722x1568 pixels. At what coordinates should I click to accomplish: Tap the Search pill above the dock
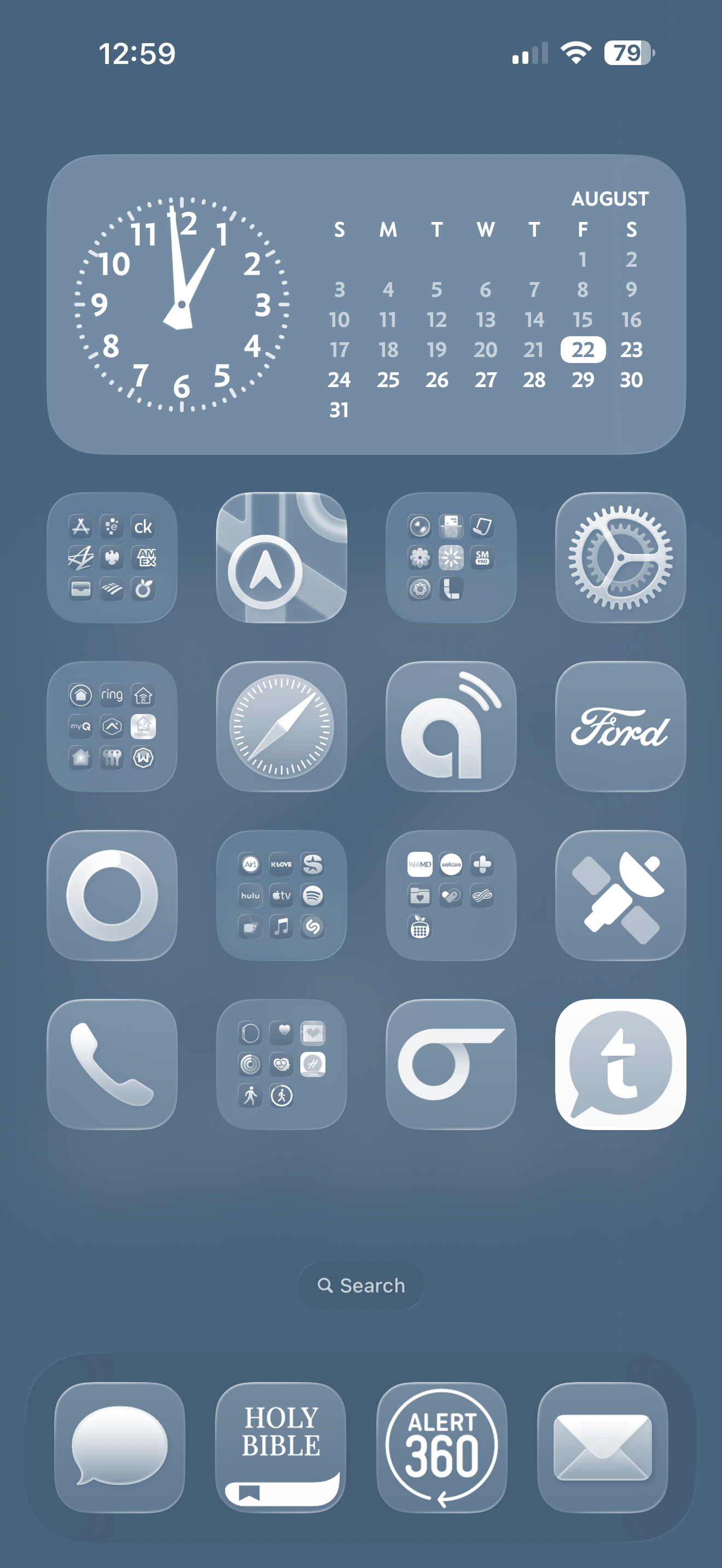click(x=361, y=1285)
